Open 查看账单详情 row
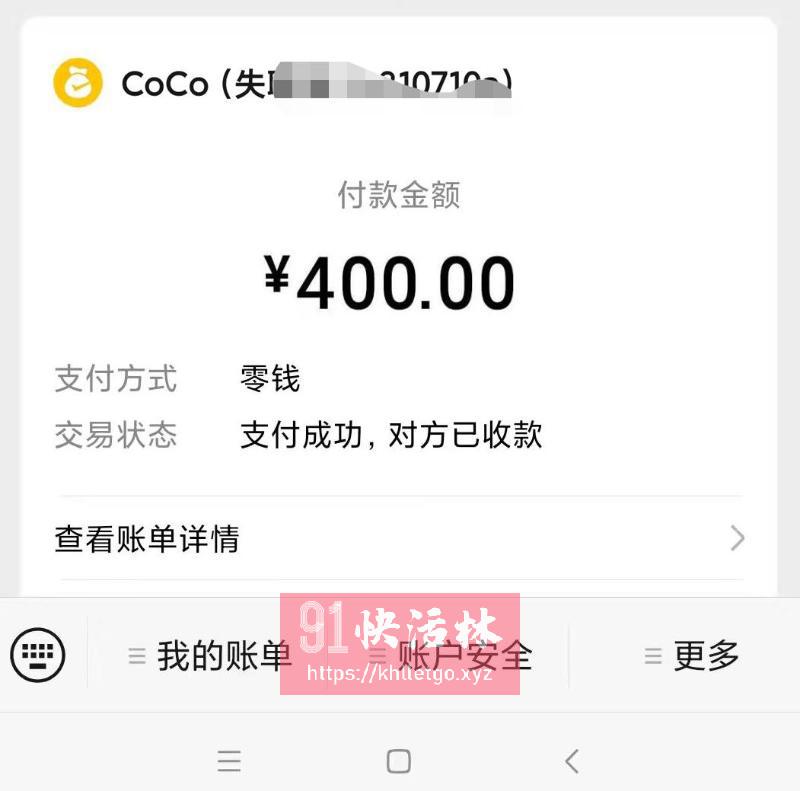 coord(400,539)
